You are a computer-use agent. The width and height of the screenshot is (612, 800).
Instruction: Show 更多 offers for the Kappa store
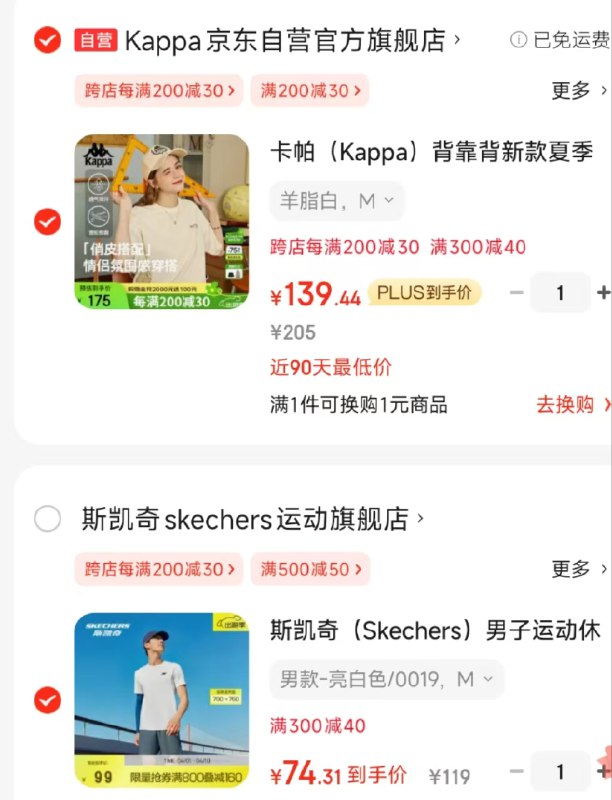(x=579, y=91)
